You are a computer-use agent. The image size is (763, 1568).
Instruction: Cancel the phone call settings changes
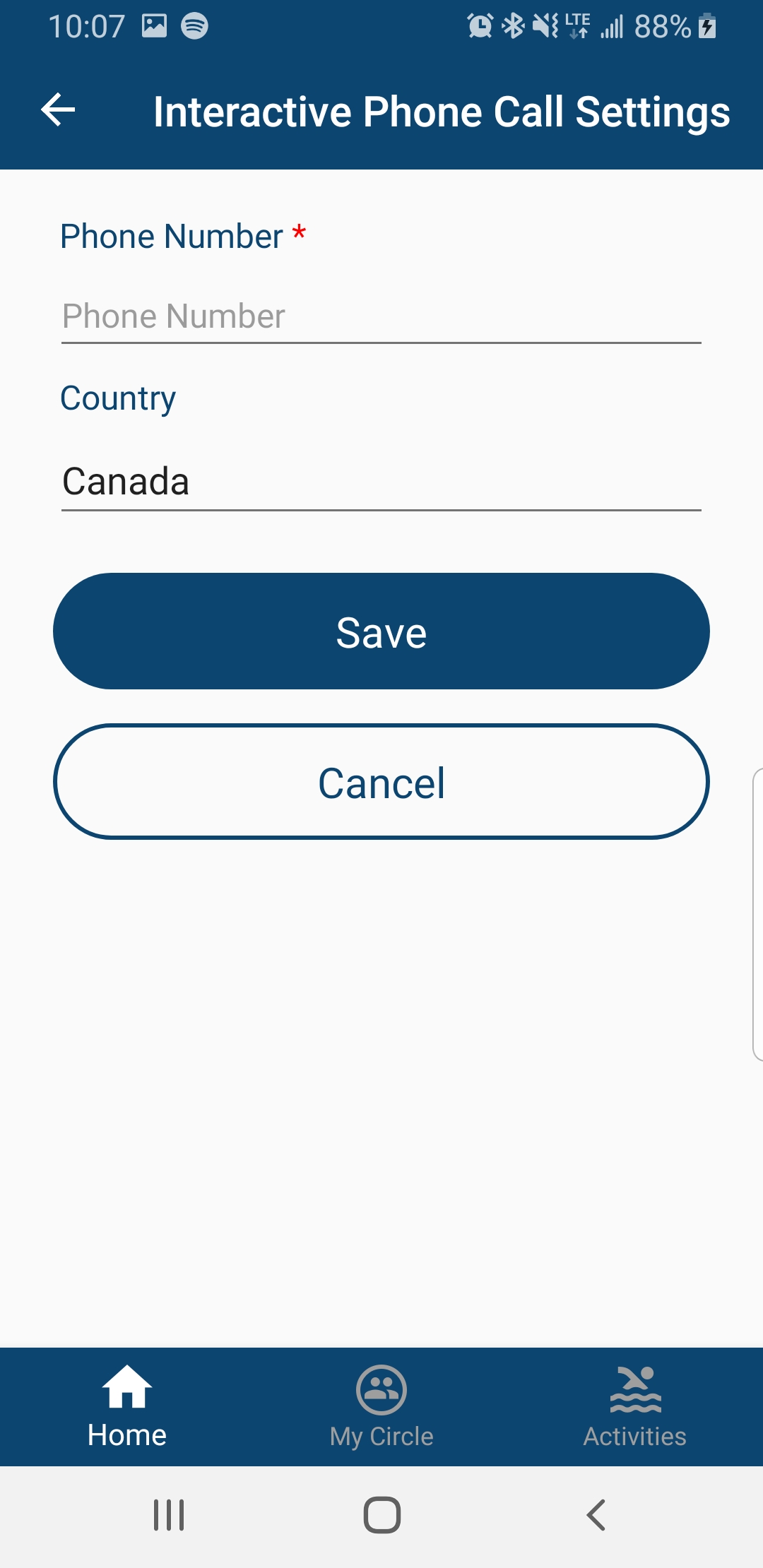381,782
